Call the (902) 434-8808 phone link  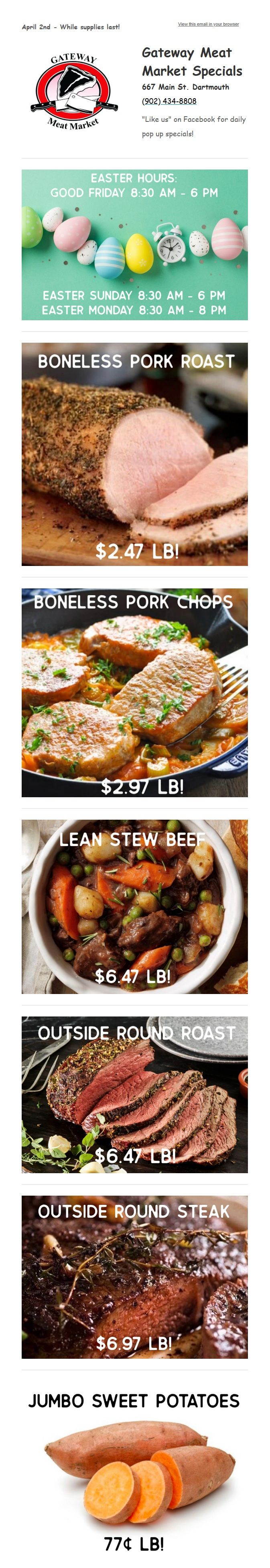(169, 101)
